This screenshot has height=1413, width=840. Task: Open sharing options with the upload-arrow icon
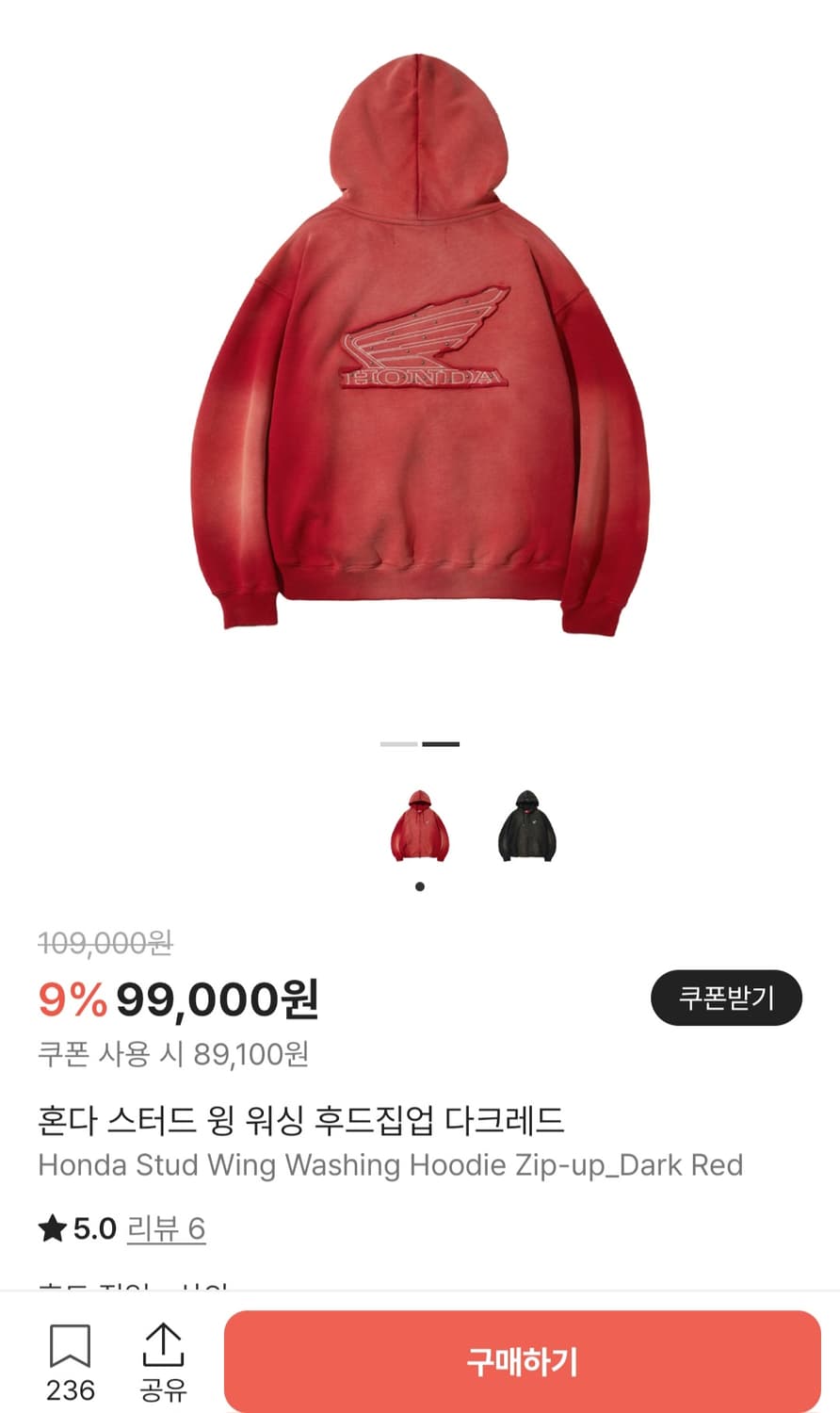tap(162, 1342)
